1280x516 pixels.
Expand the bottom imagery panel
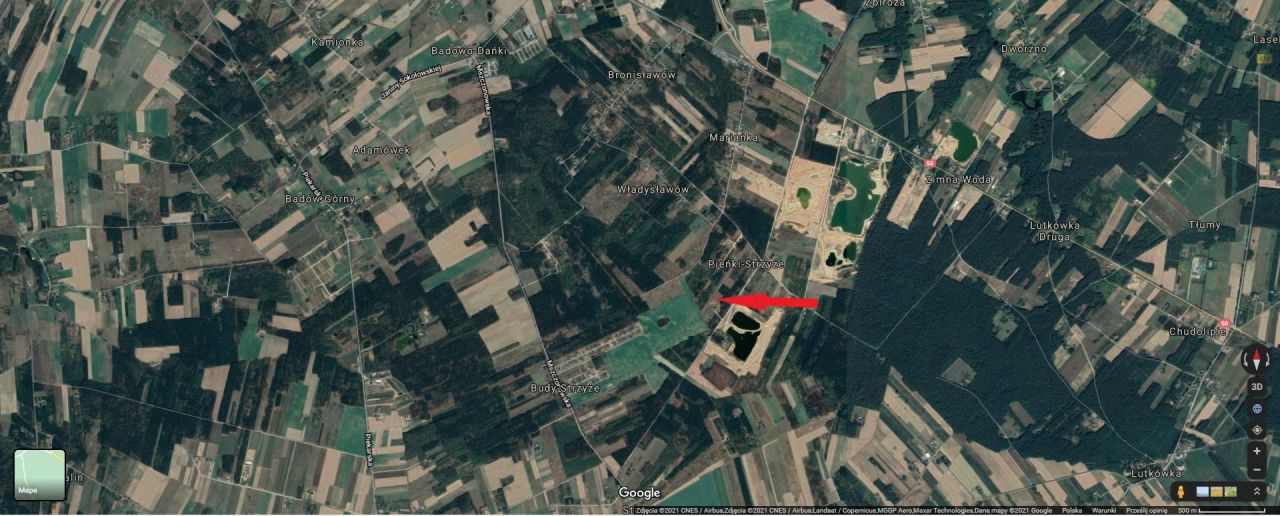pyautogui.click(x=1257, y=492)
